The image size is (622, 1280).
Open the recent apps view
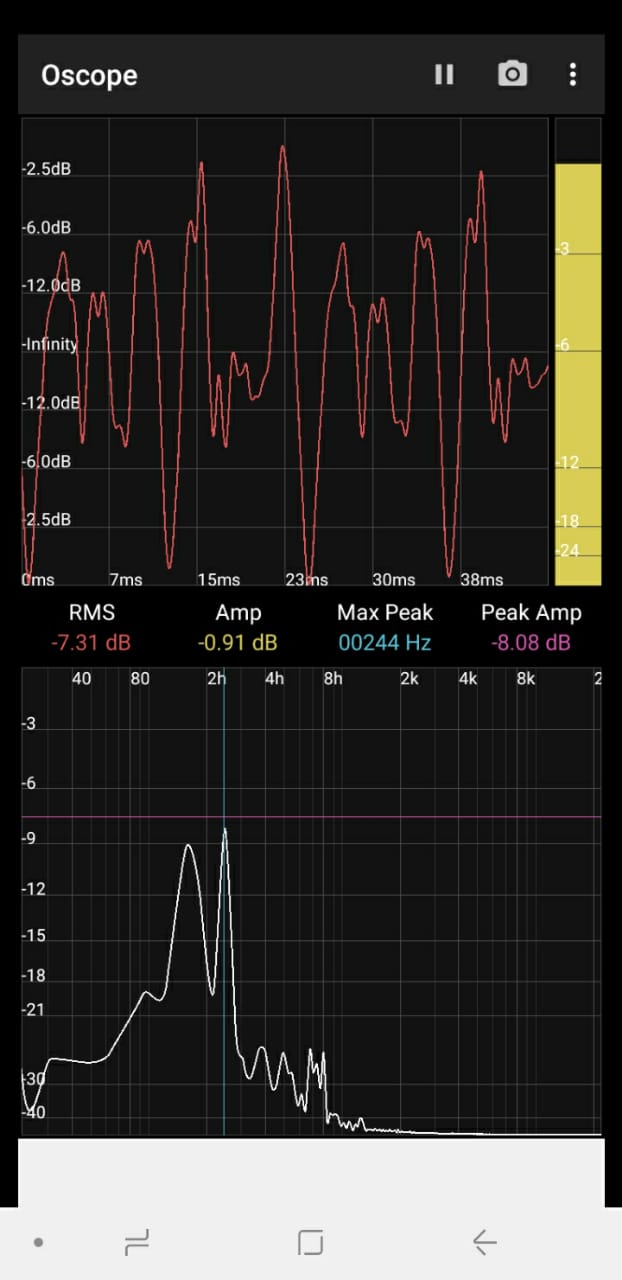click(136, 1243)
